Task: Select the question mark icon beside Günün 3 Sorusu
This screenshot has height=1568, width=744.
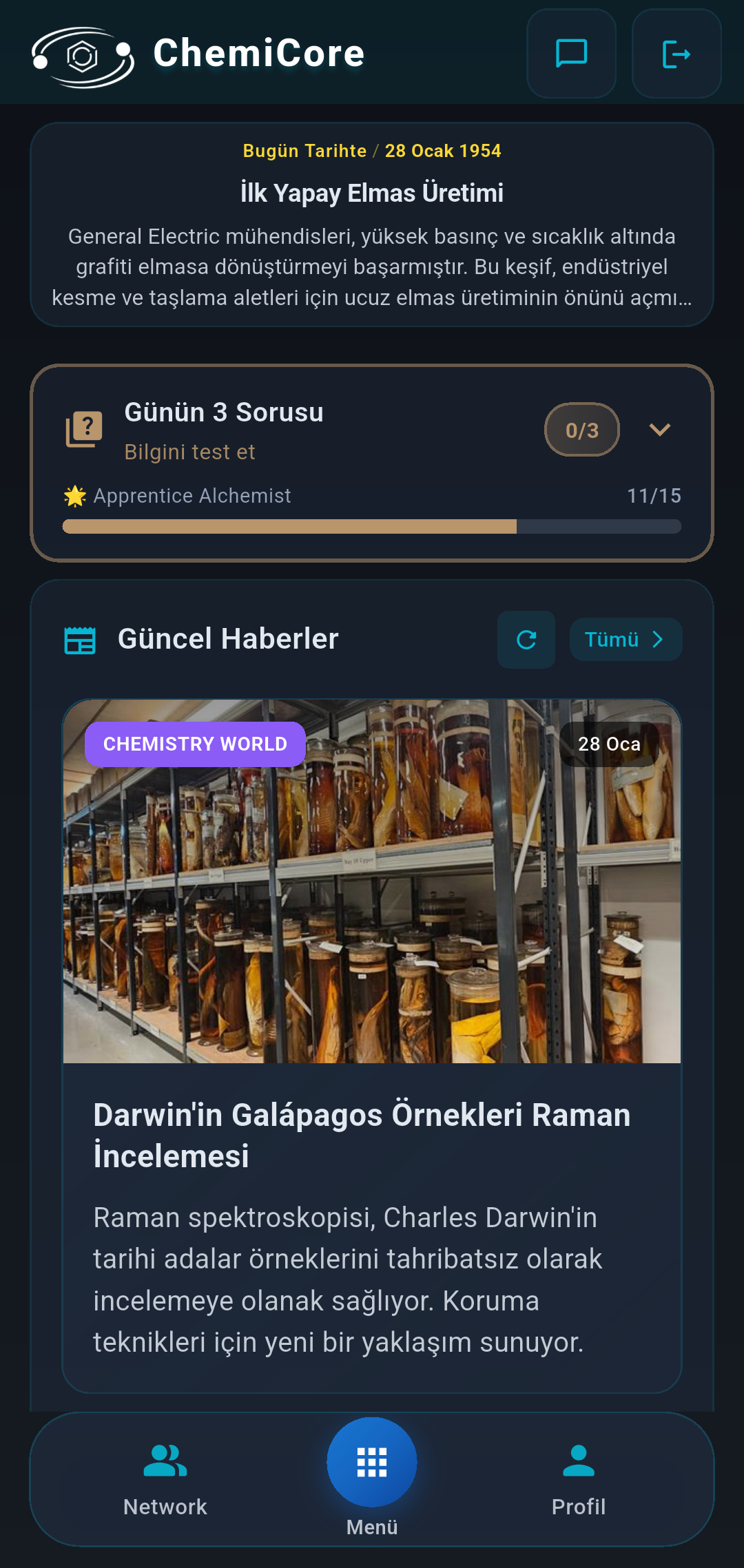Action: (x=84, y=428)
